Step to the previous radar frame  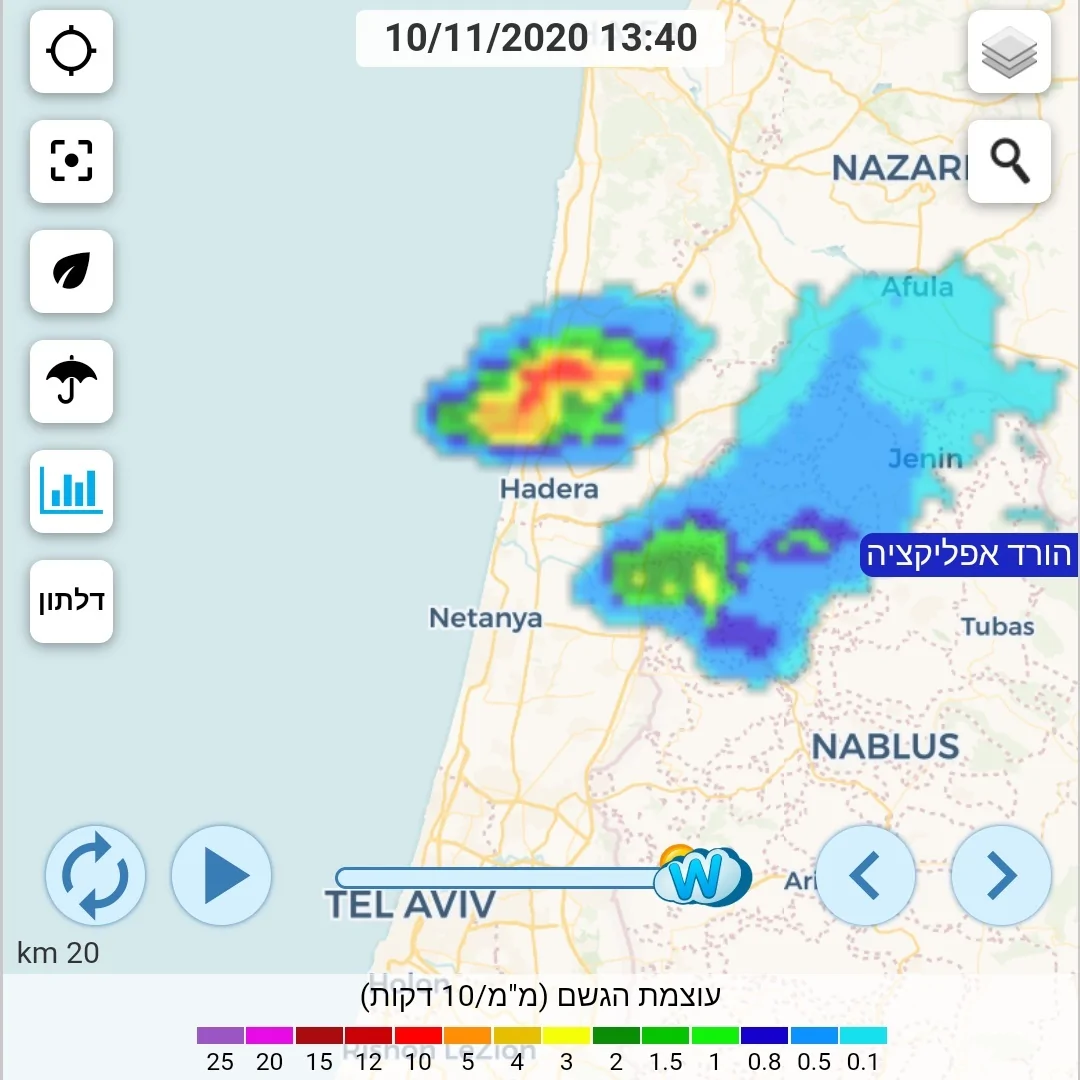[866, 876]
